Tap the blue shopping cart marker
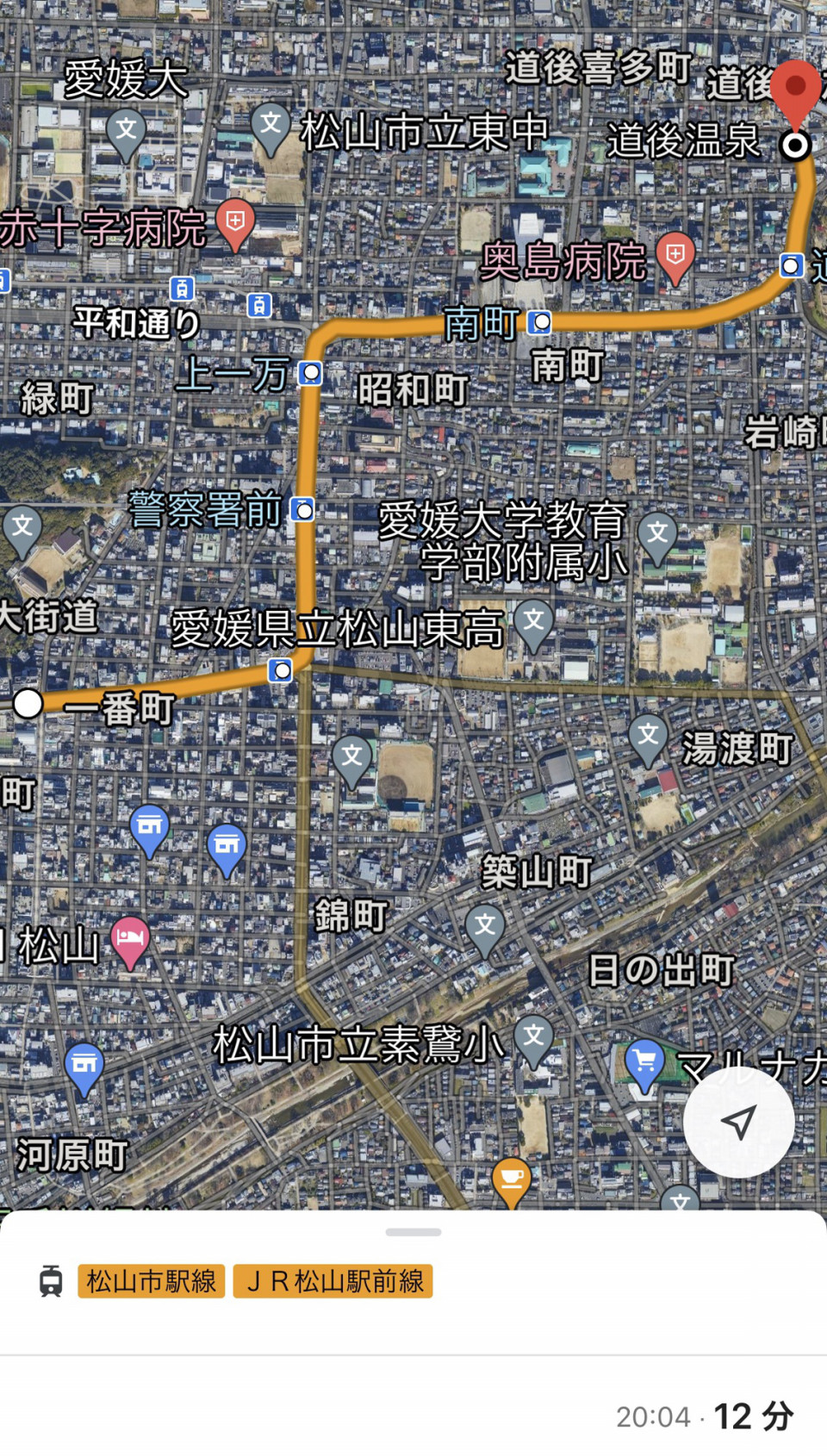This screenshot has width=827, height=1456. point(644,1066)
